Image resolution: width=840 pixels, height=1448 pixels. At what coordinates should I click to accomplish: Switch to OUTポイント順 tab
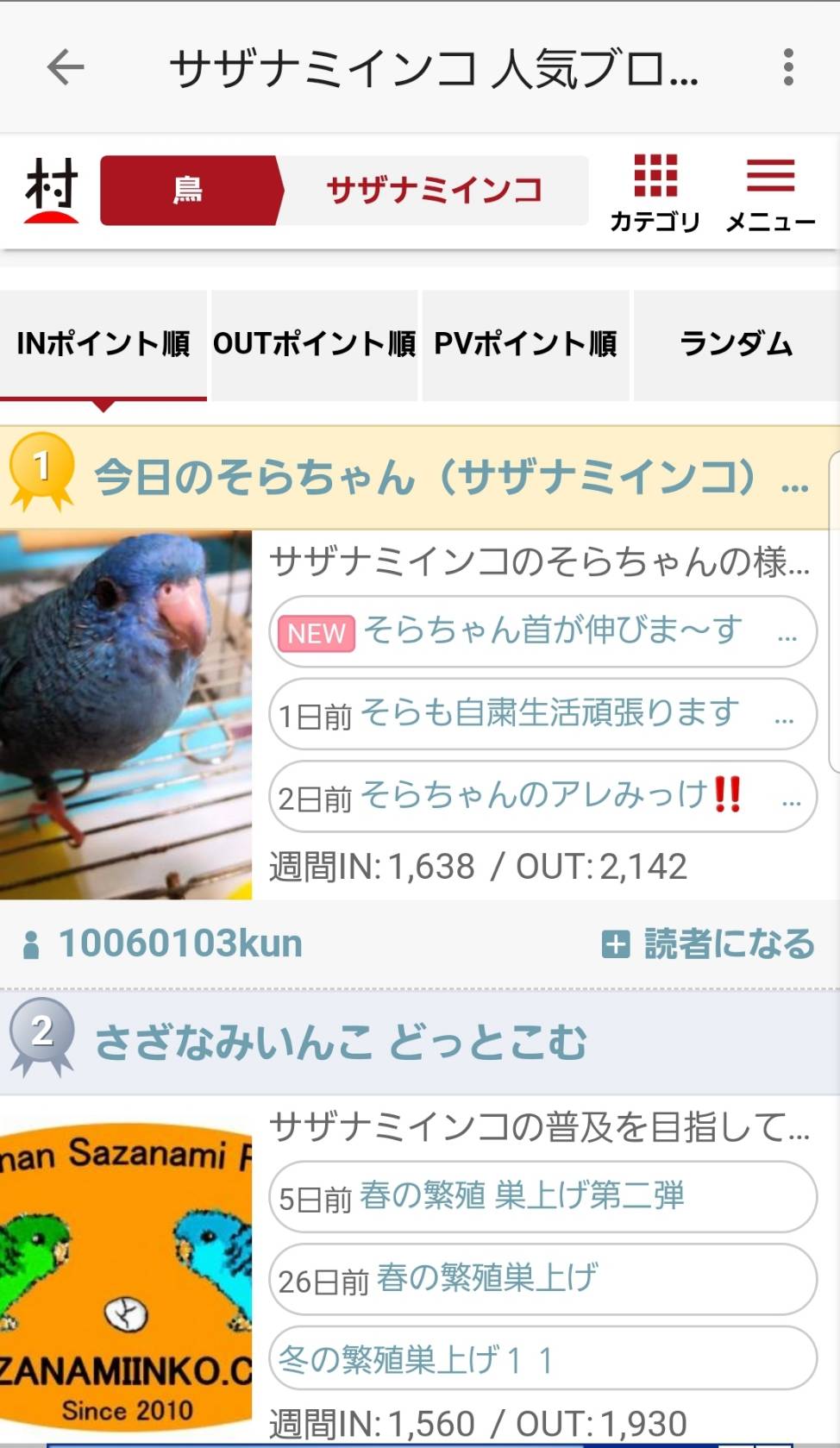314,344
